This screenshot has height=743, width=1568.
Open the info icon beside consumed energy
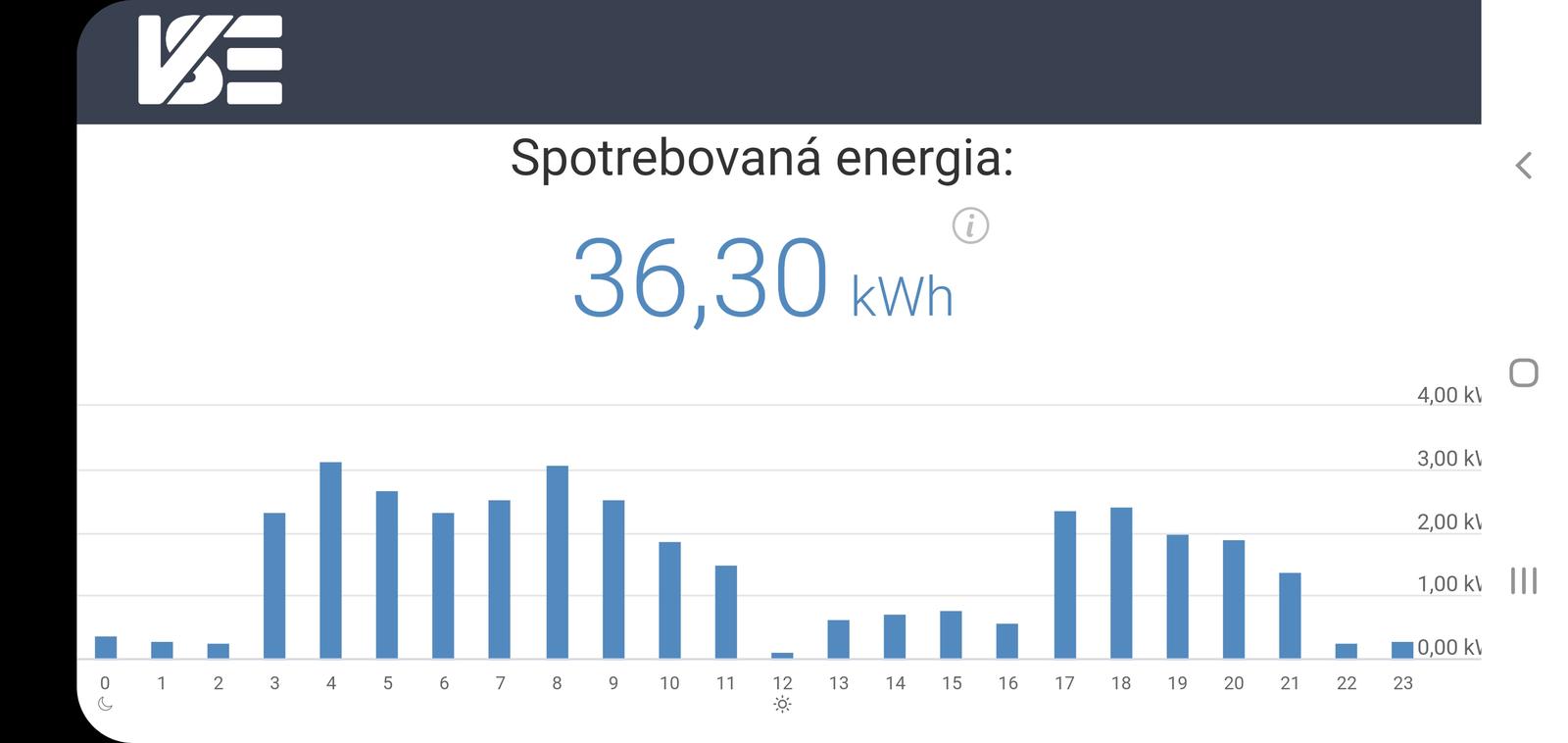coord(970,226)
